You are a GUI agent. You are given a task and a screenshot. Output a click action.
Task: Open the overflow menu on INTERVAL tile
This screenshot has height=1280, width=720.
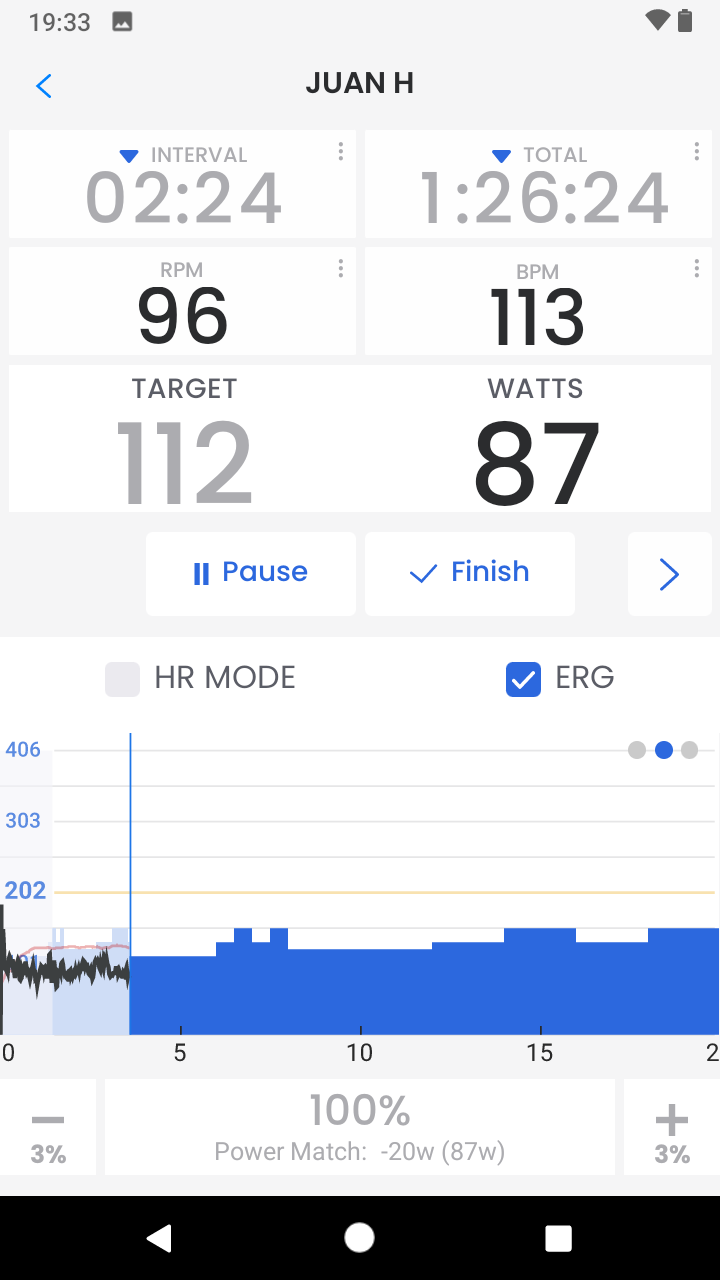[341, 151]
